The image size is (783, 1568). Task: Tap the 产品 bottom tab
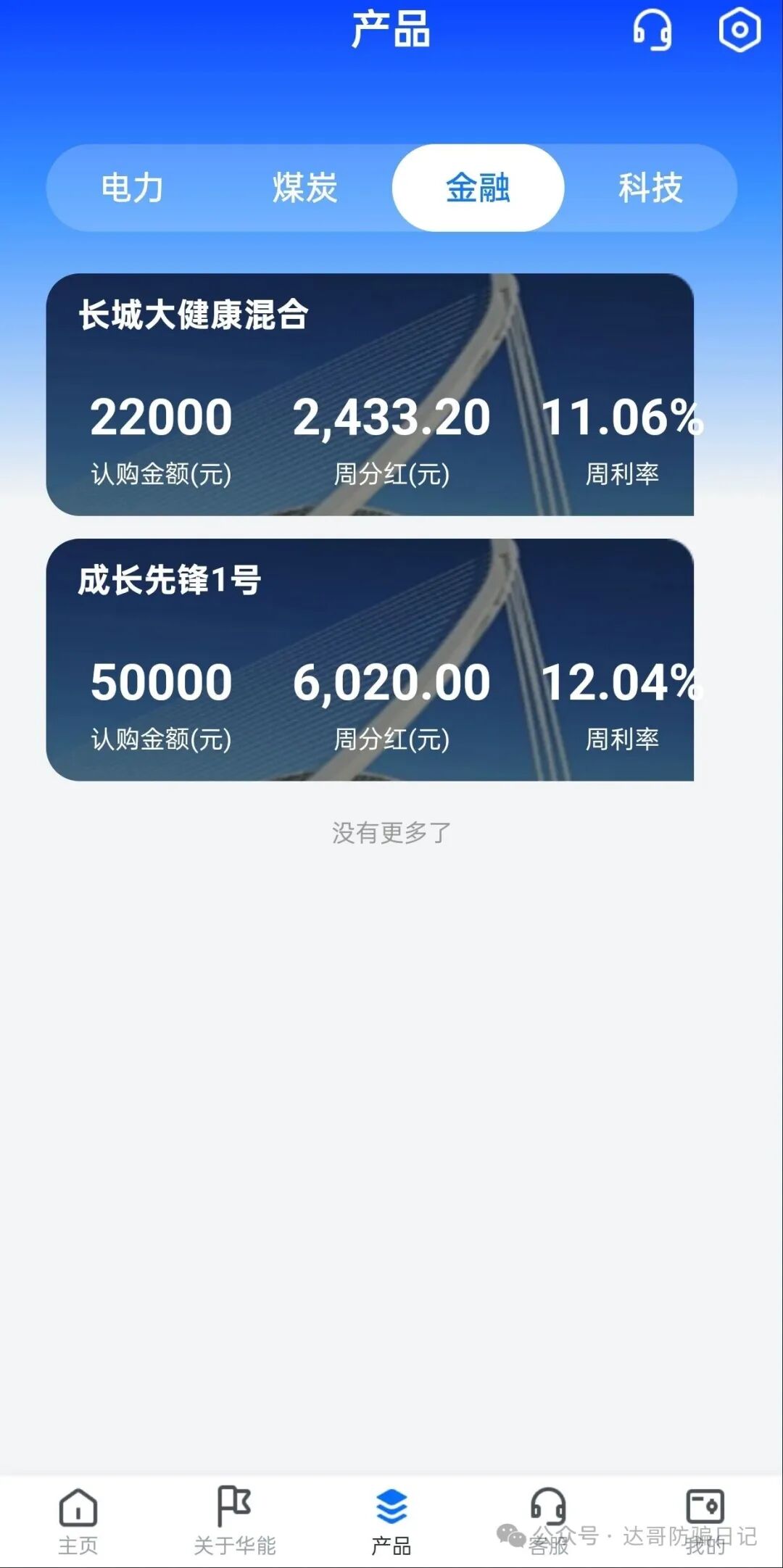pos(391,1521)
